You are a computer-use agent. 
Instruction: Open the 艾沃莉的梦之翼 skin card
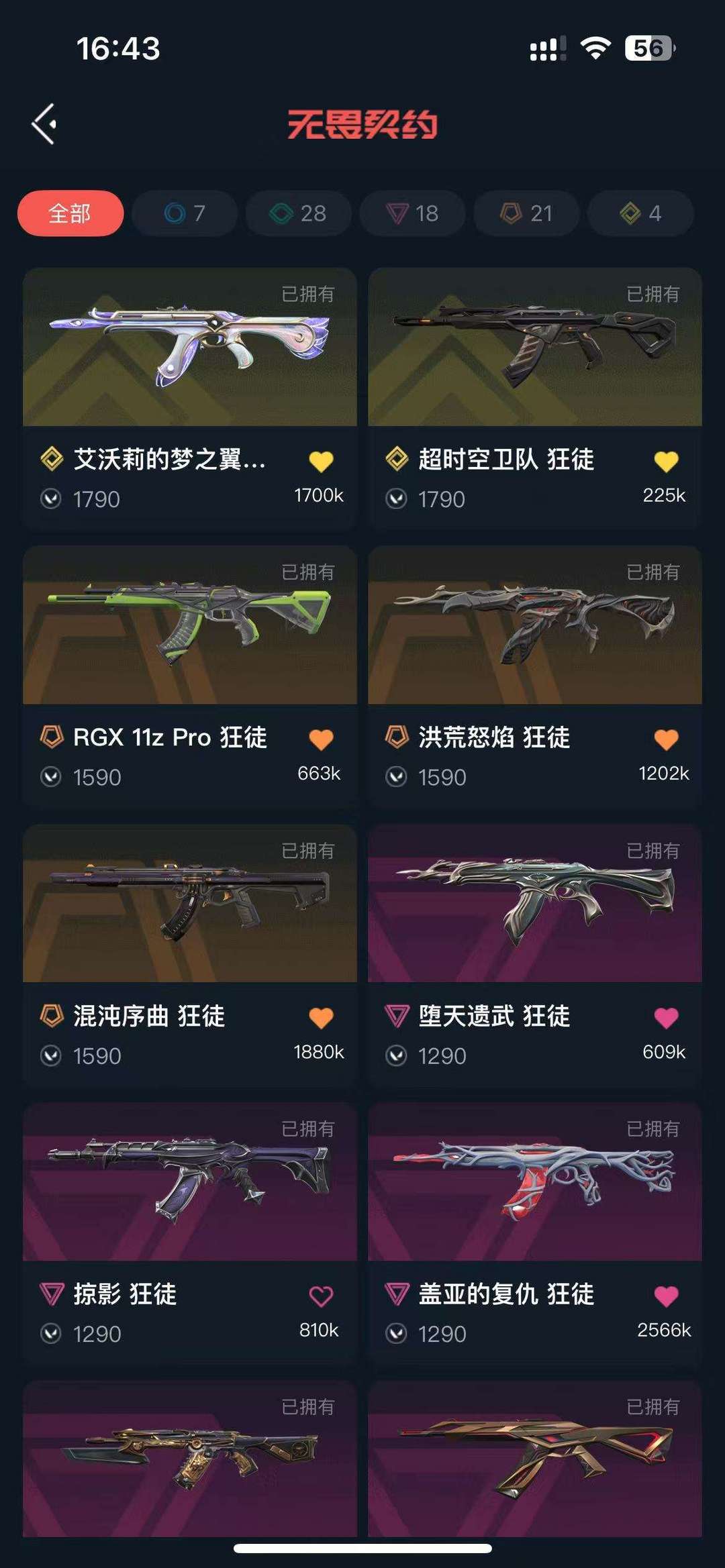click(190, 399)
